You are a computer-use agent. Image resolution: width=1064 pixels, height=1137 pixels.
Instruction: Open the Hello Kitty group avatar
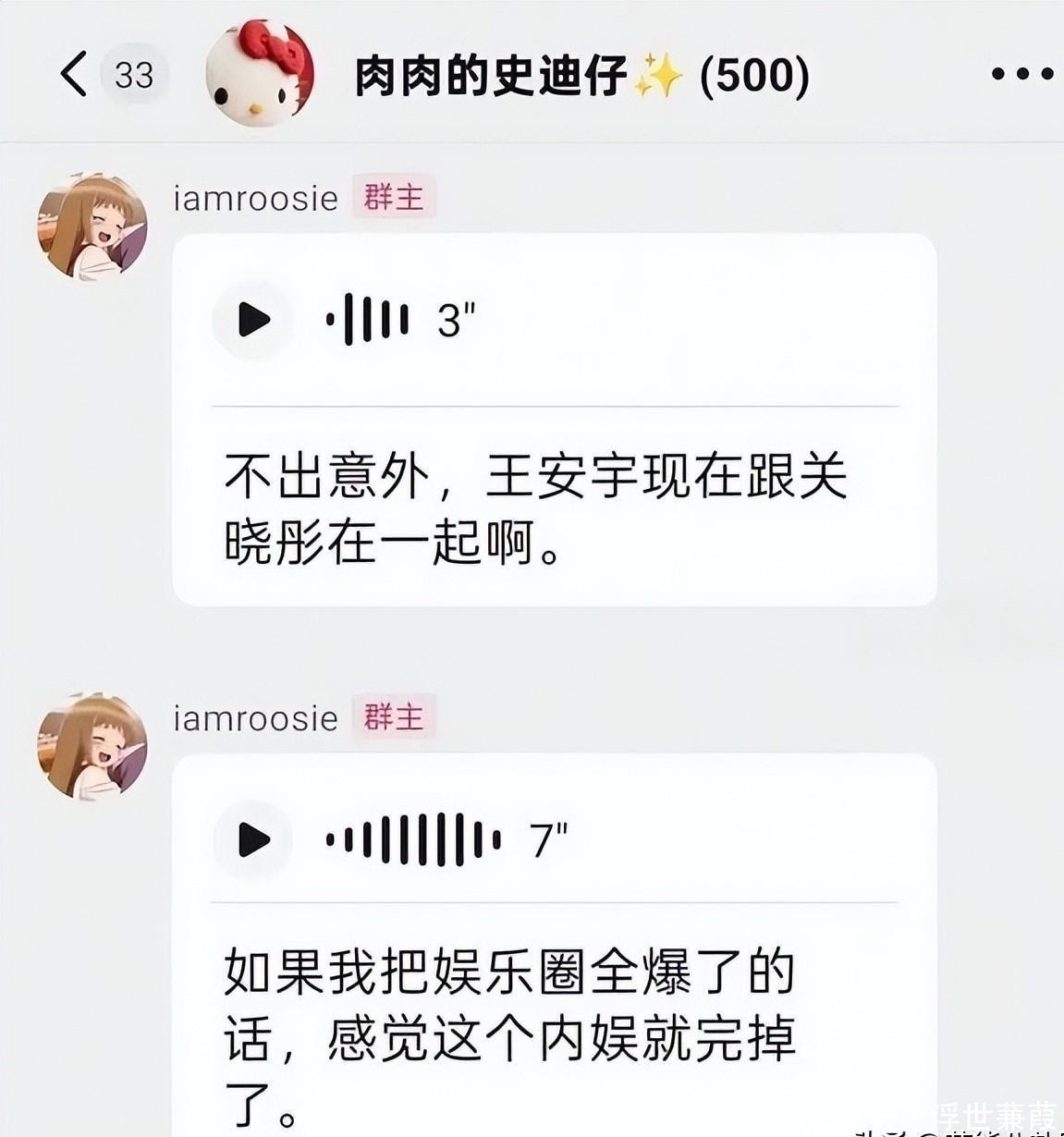click(260, 74)
